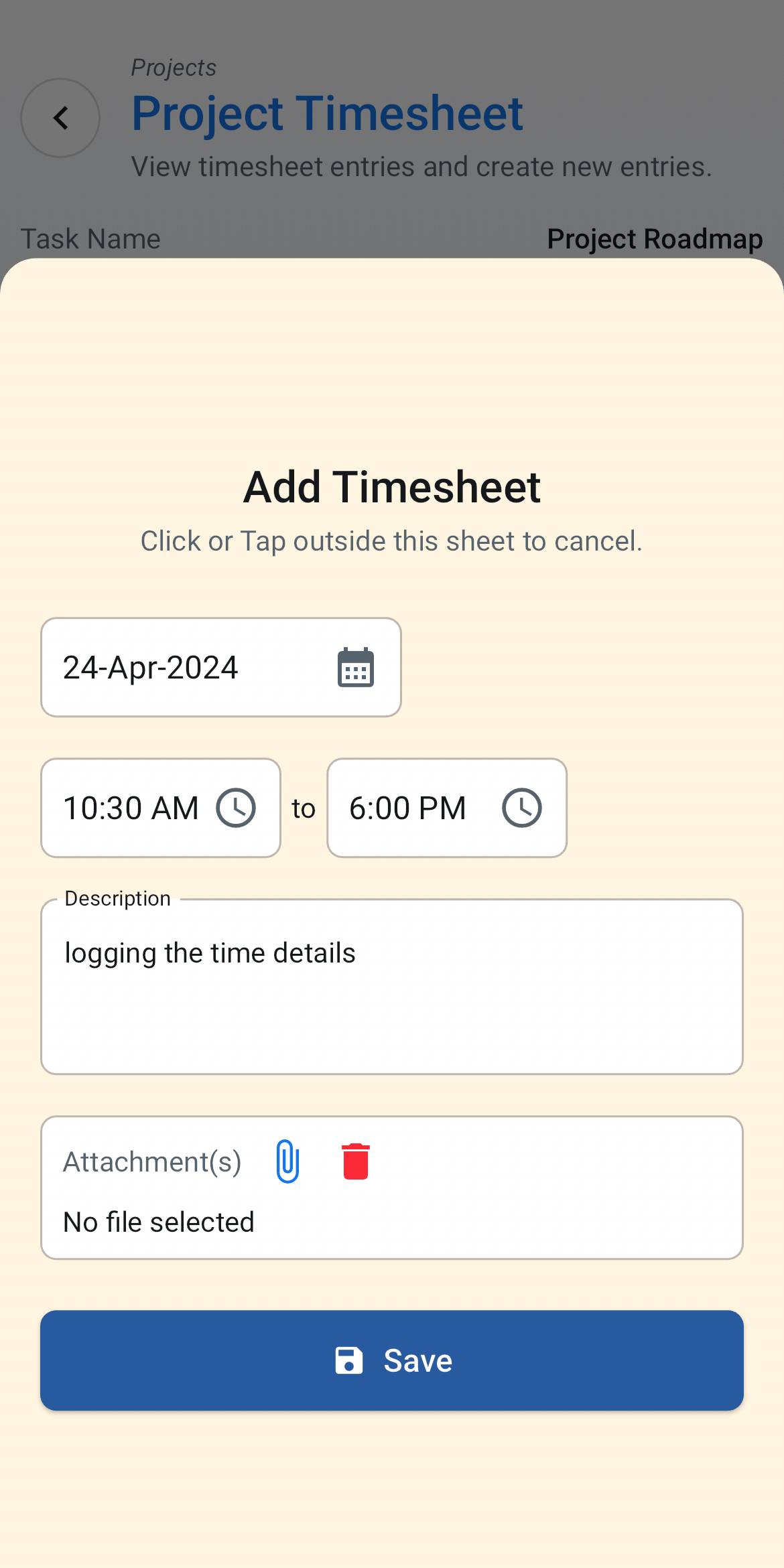
Task: Save the timesheet entry
Action: [x=392, y=1360]
